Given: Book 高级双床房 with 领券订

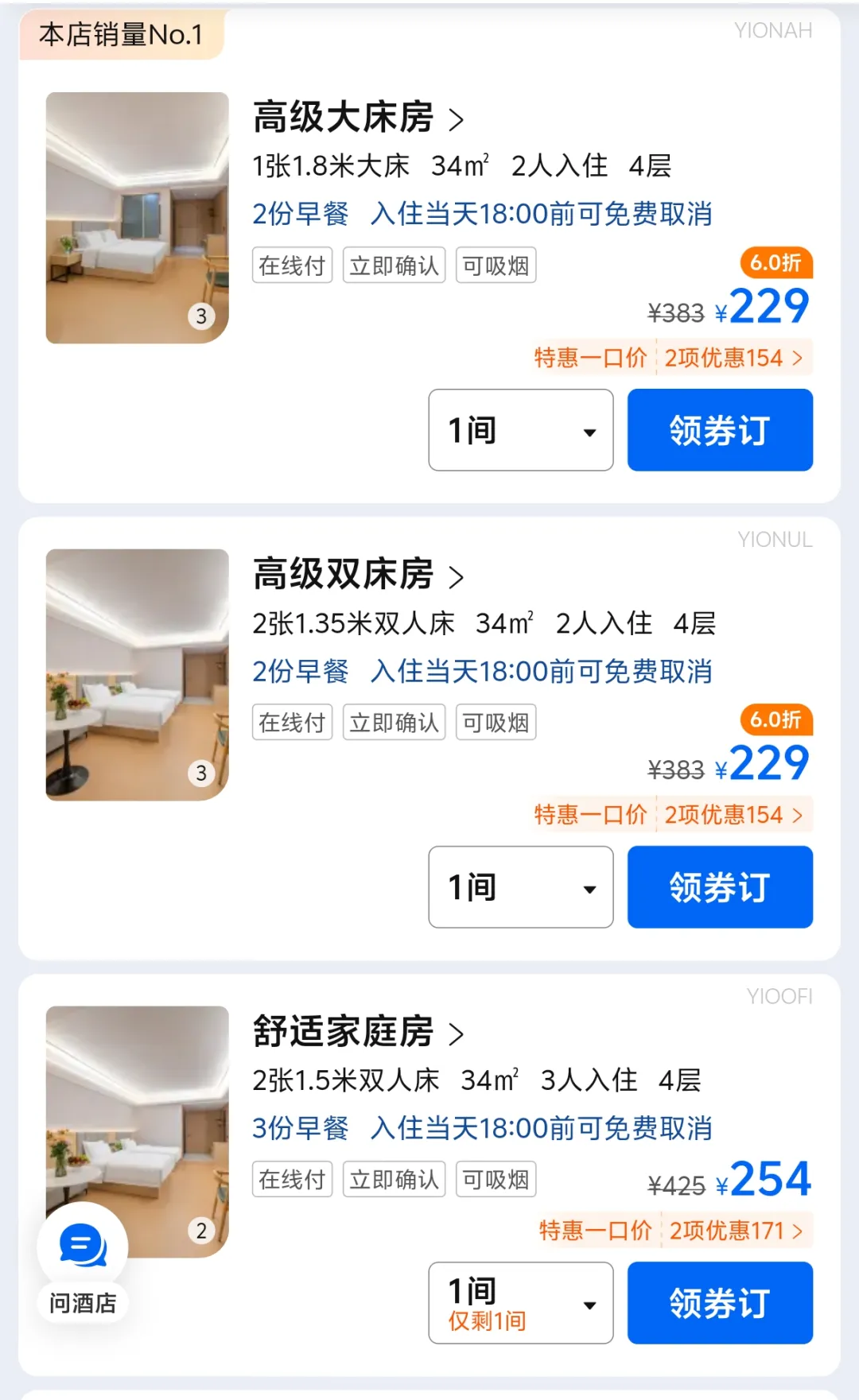Looking at the screenshot, I should tap(720, 887).
